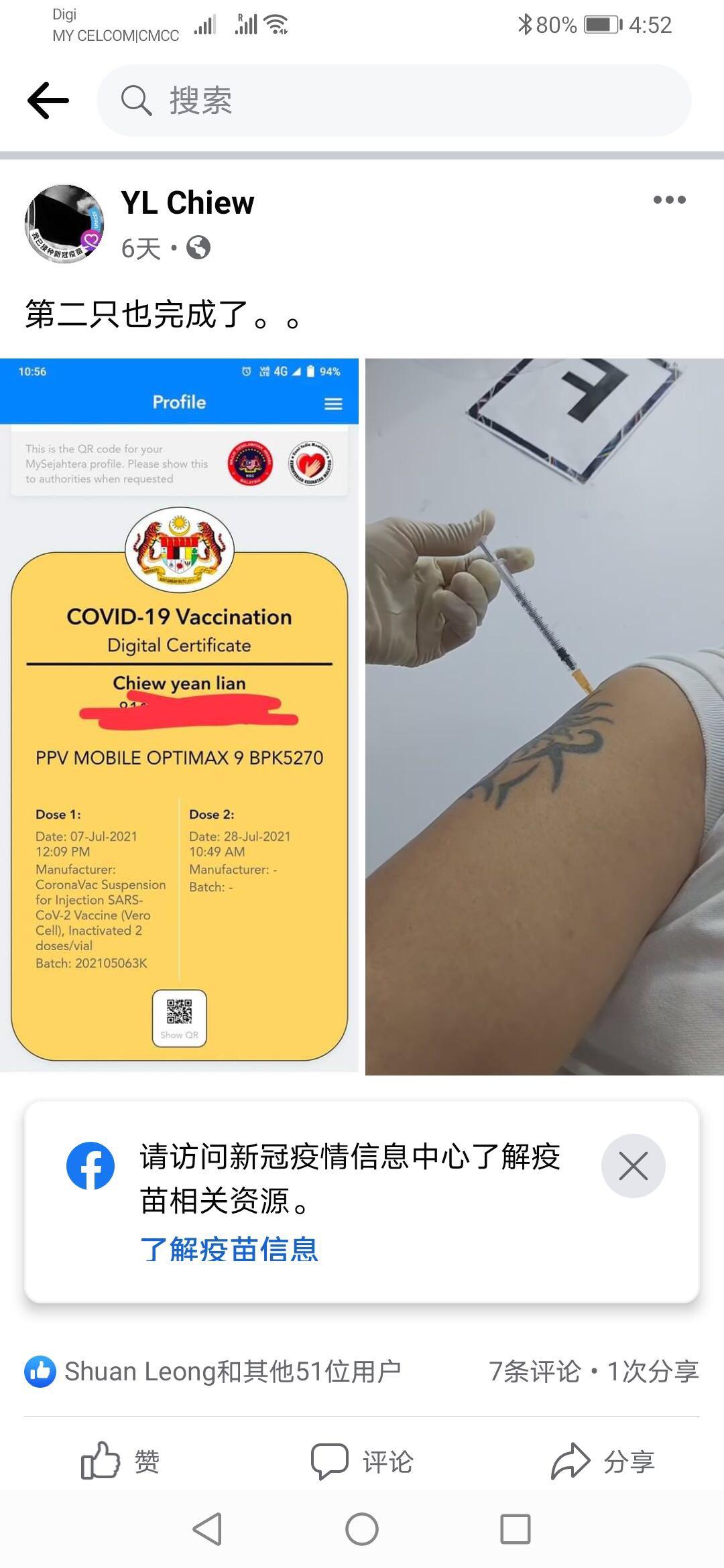Like the post with 赞
Screen dimensions: 724x1568
pos(121,1461)
